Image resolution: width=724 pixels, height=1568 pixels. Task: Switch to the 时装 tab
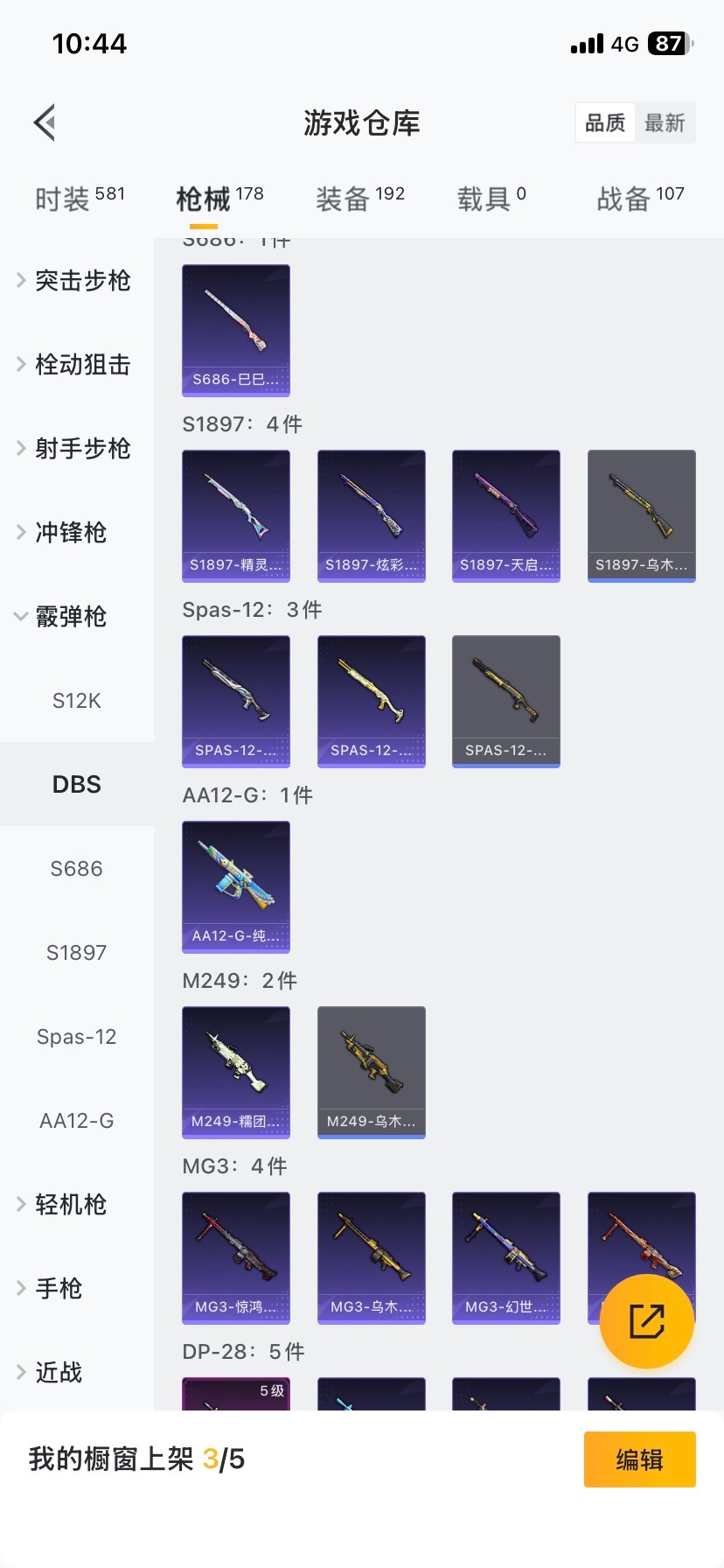click(x=79, y=199)
